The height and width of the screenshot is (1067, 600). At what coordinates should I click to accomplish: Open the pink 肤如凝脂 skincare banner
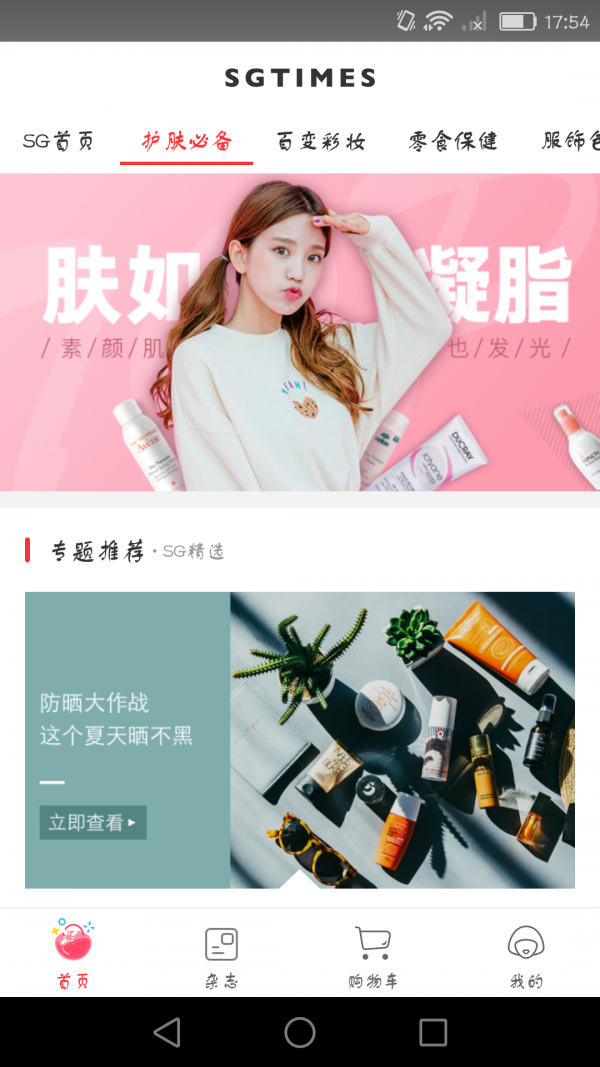(x=300, y=332)
